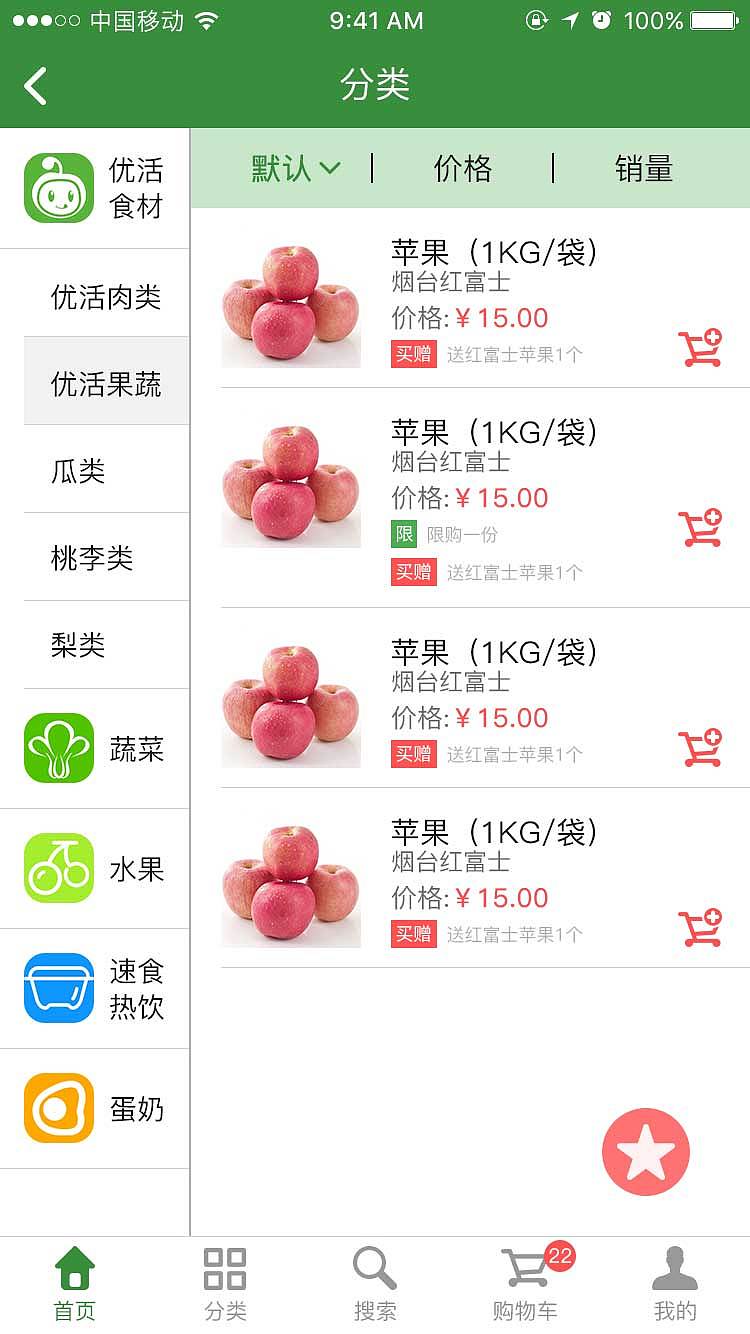The image size is (750, 1334).
Task: Sort products by 价格 price
Action: (x=463, y=169)
